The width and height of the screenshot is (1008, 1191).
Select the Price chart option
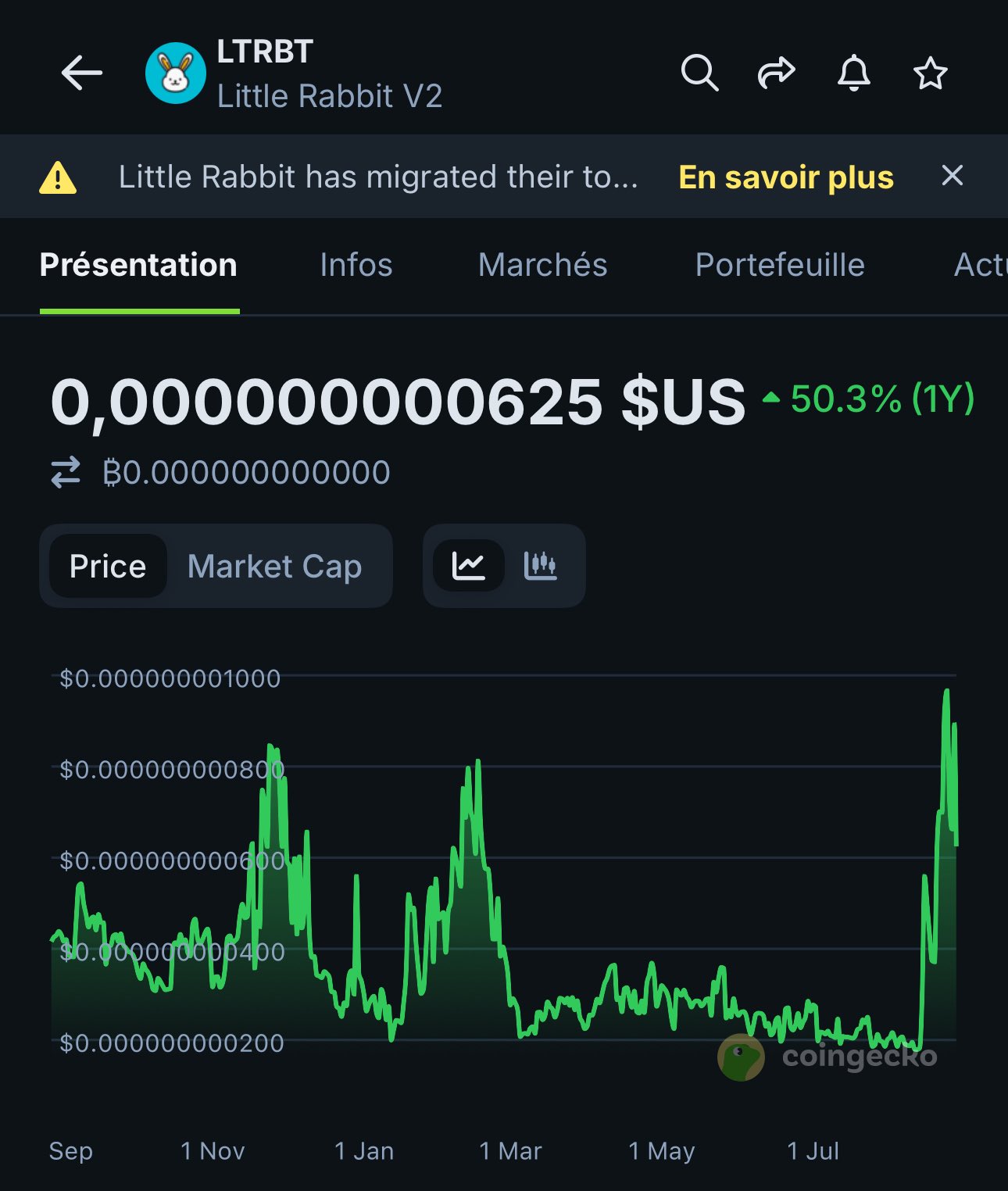tap(108, 566)
